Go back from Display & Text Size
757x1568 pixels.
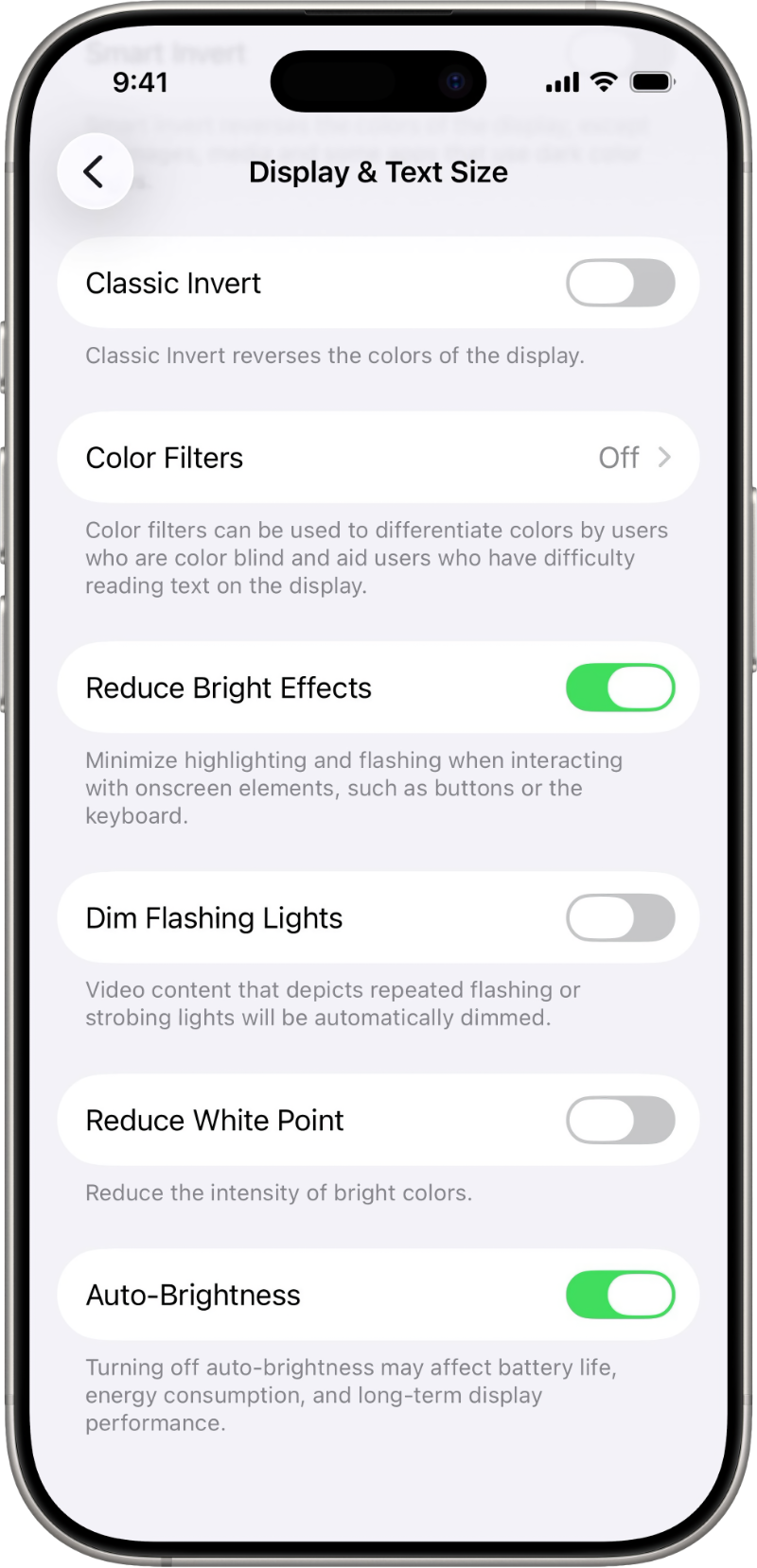point(95,172)
